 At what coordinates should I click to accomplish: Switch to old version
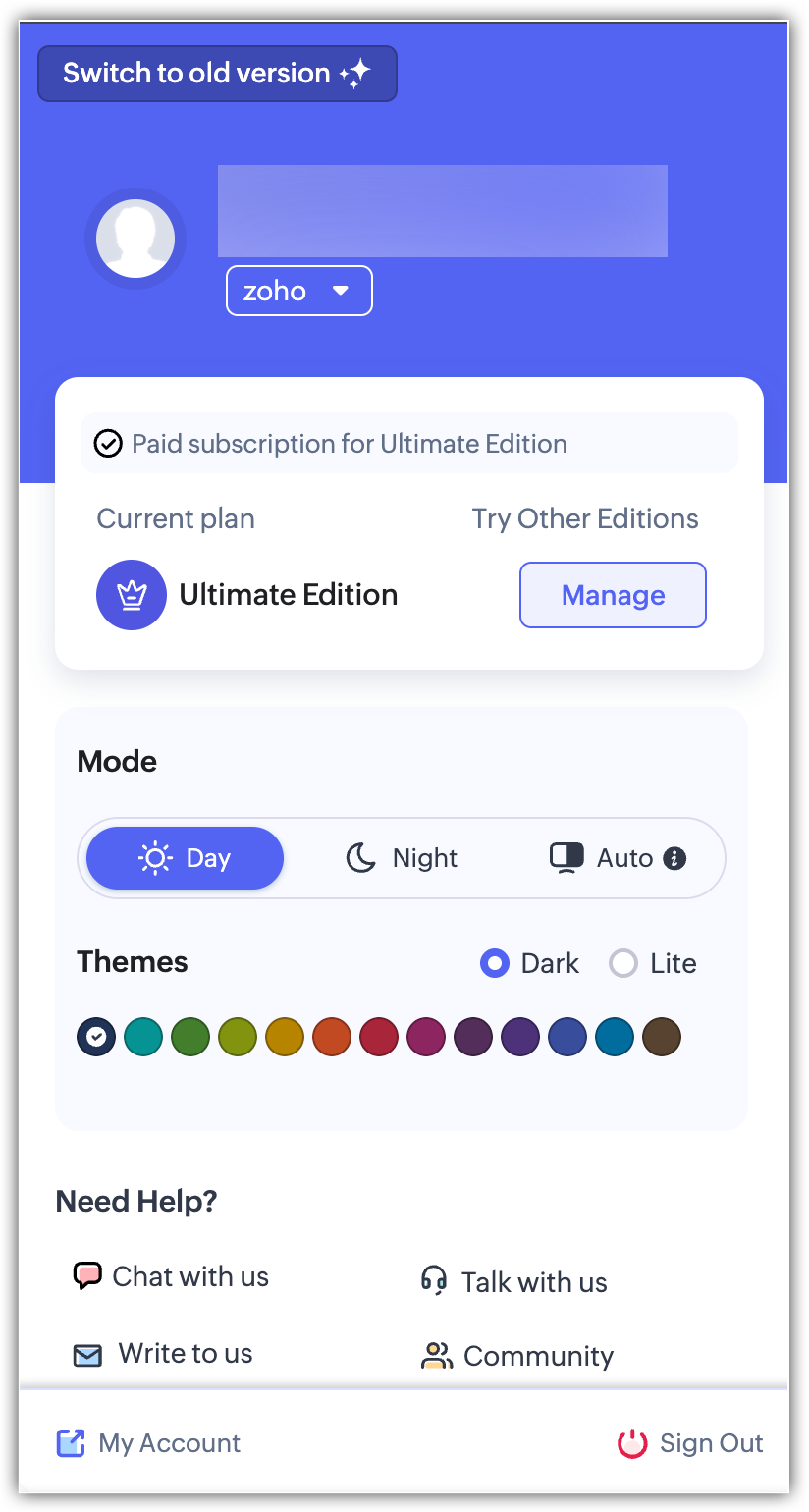pos(217,74)
